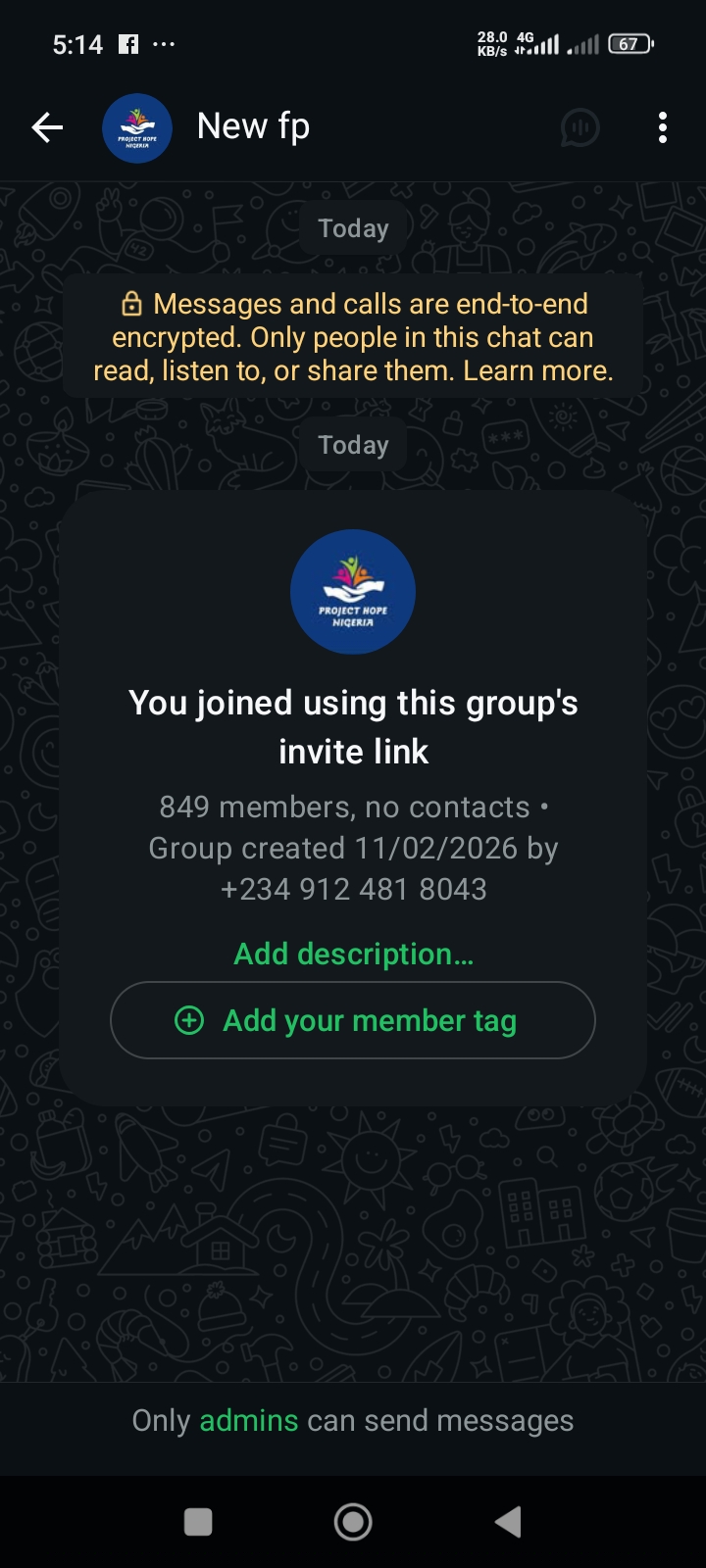Screen dimensions: 706x1568
Task: Open the Project Hope Nigeria group photo
Action: (353, 592)
